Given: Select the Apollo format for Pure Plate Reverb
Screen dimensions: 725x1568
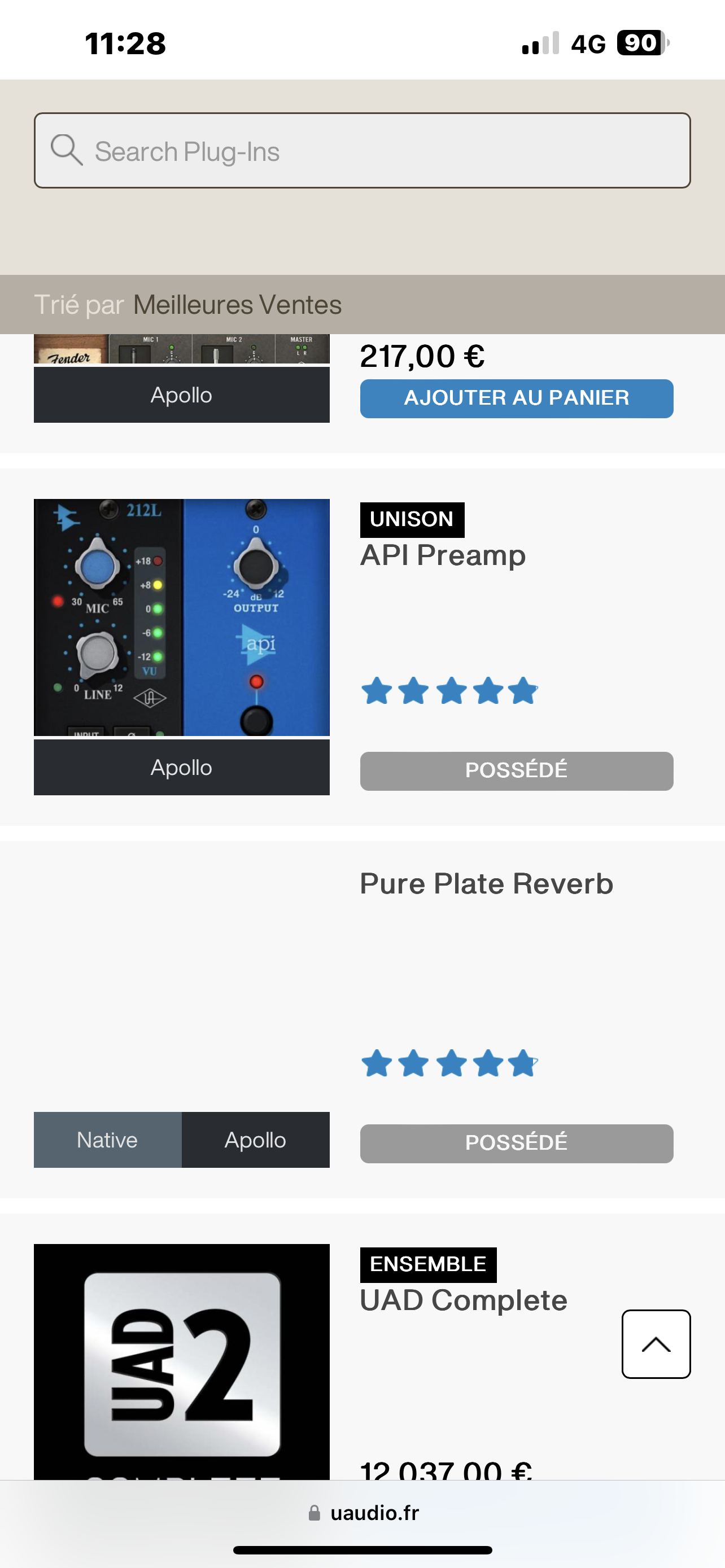Looking at the screenshot, I should tap(256, 1140).
